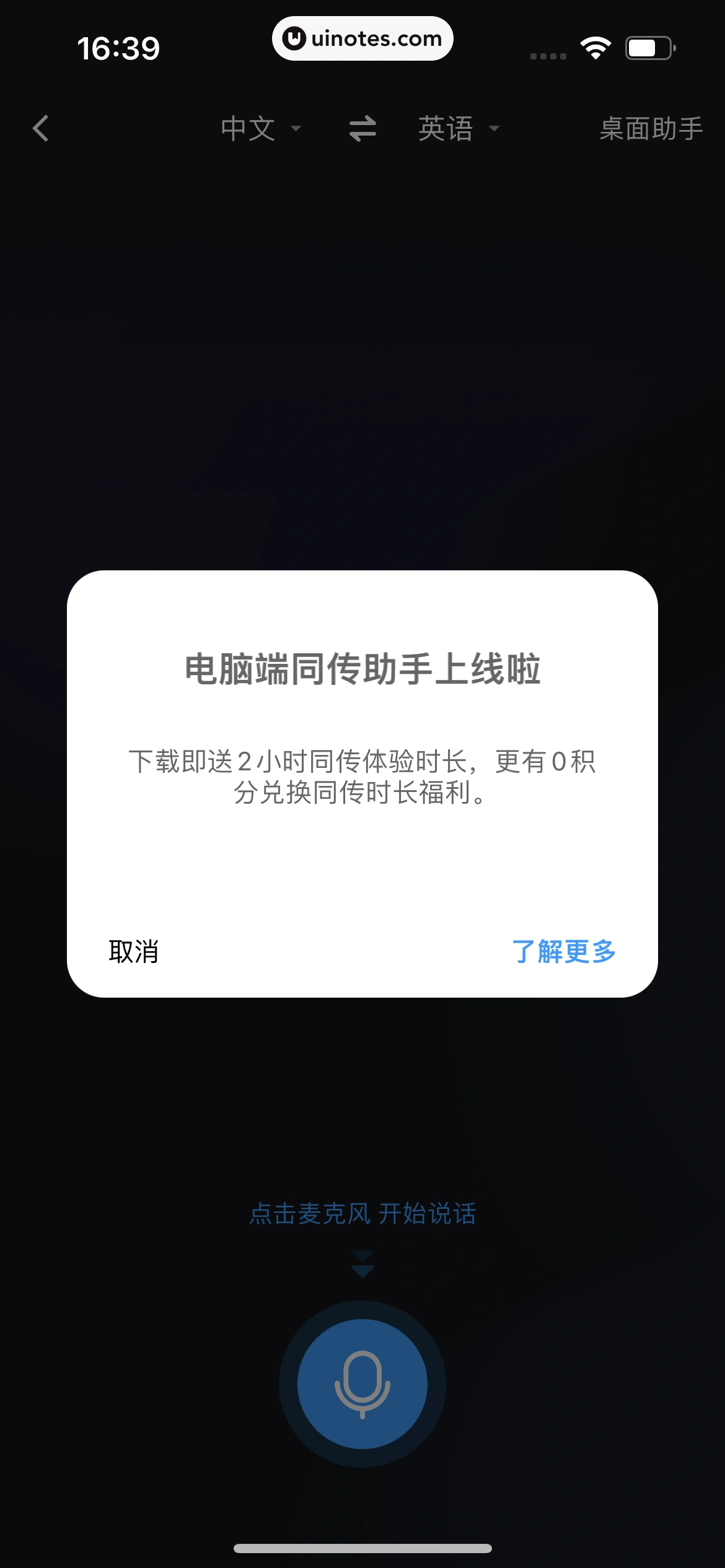Open 桌面助手 from the top bar
The height and width of the screenshot is (1568, 725).
pos(650,129)
